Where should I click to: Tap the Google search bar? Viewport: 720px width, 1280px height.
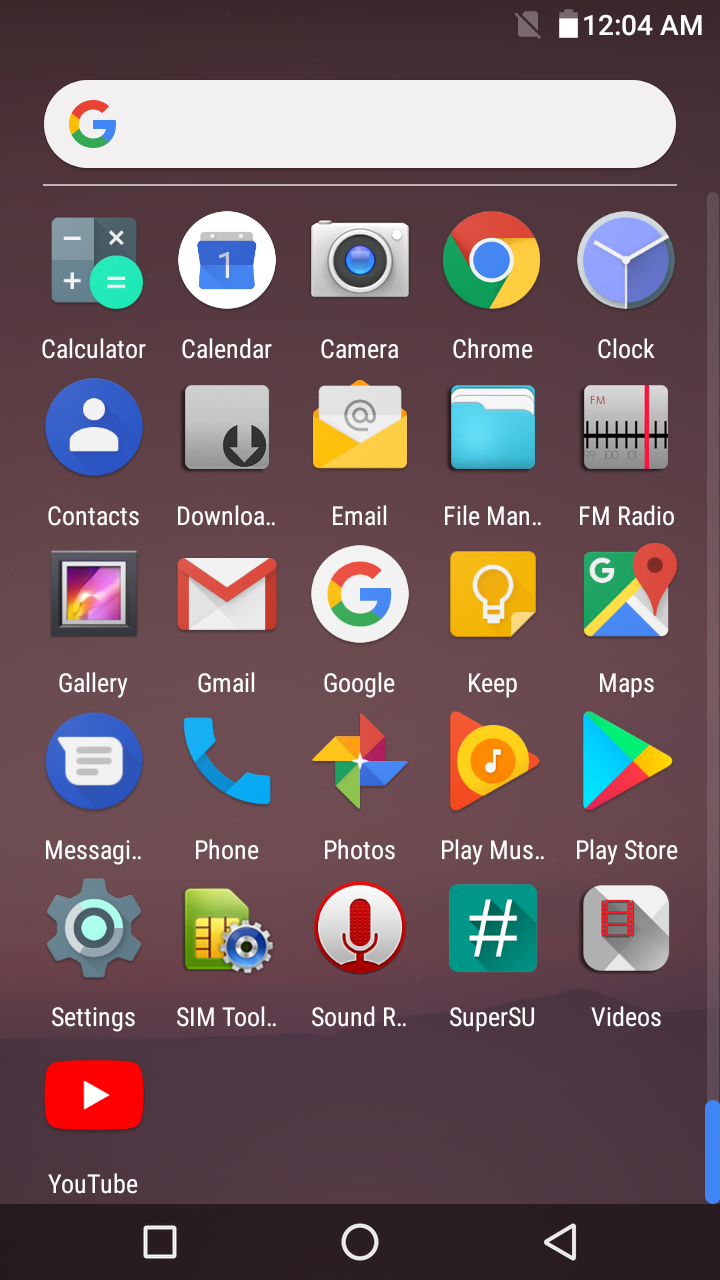coord(360,124)
